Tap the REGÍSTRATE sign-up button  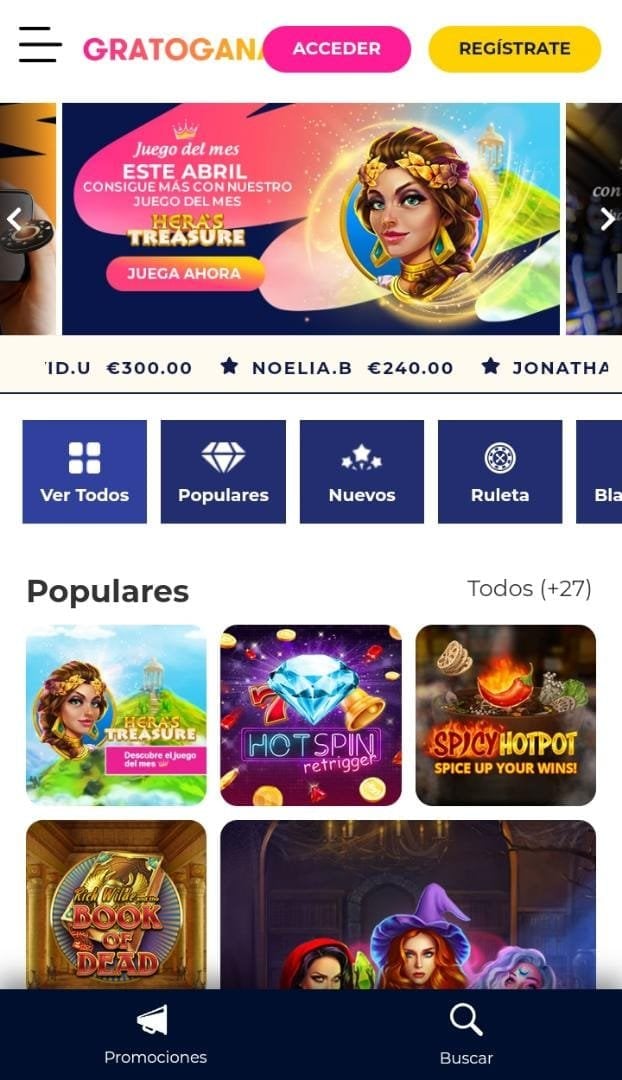click(x=514, y=48)
